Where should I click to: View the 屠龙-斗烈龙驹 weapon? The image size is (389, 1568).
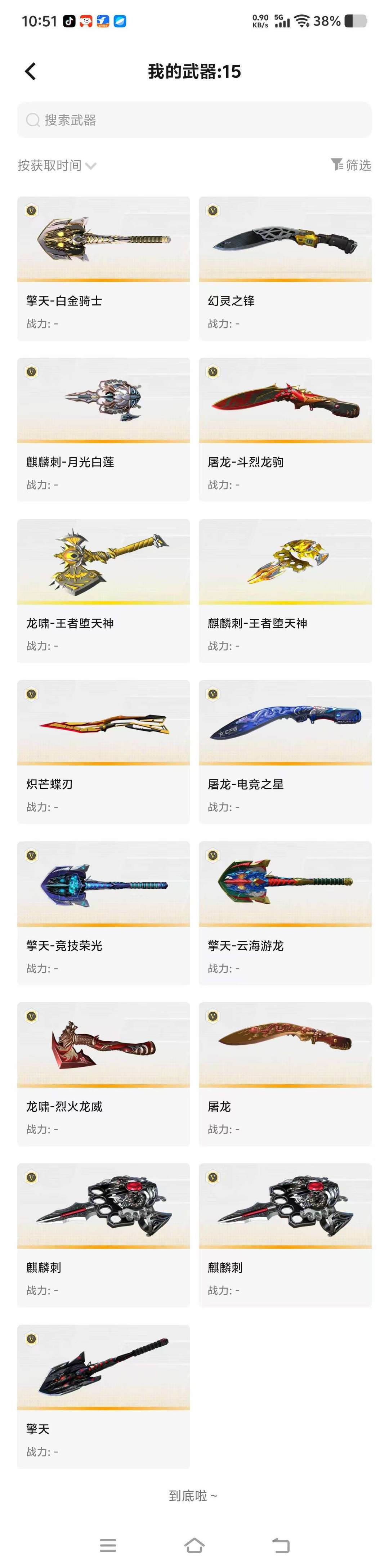pos(285,430)
